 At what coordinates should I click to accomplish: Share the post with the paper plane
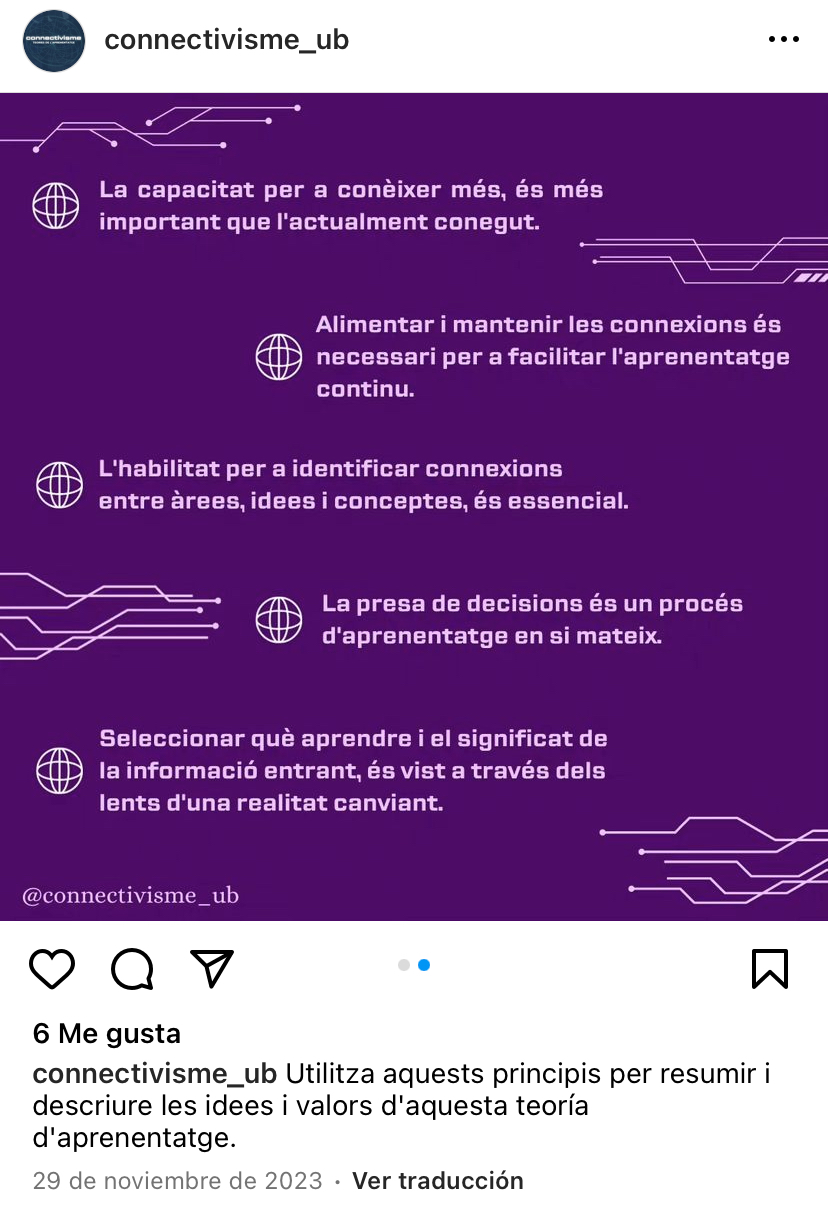(x=212, y=968)
